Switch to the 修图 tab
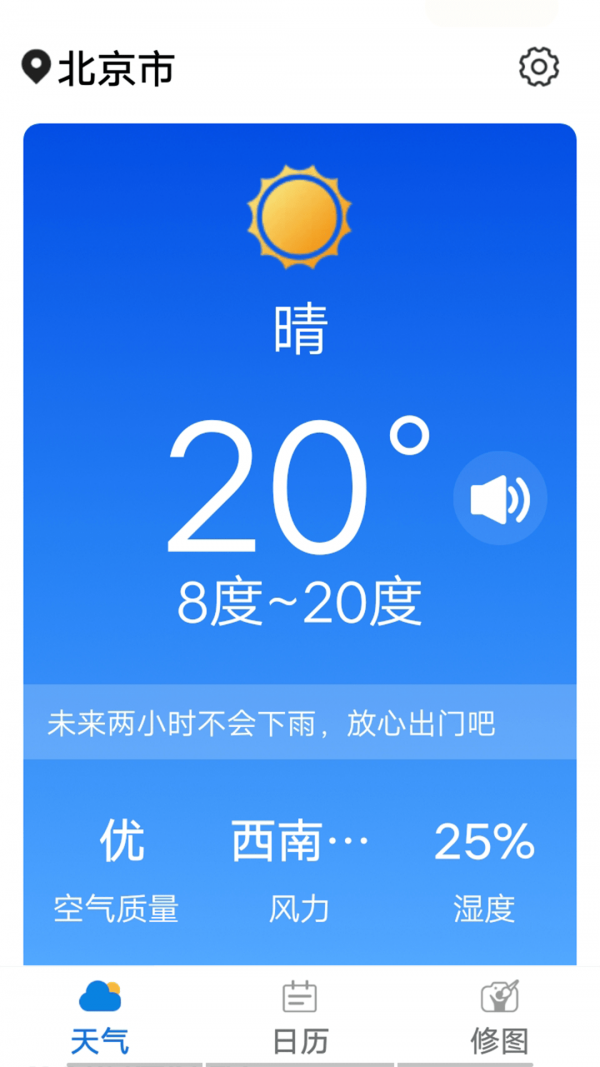 tap(499, 1016)
